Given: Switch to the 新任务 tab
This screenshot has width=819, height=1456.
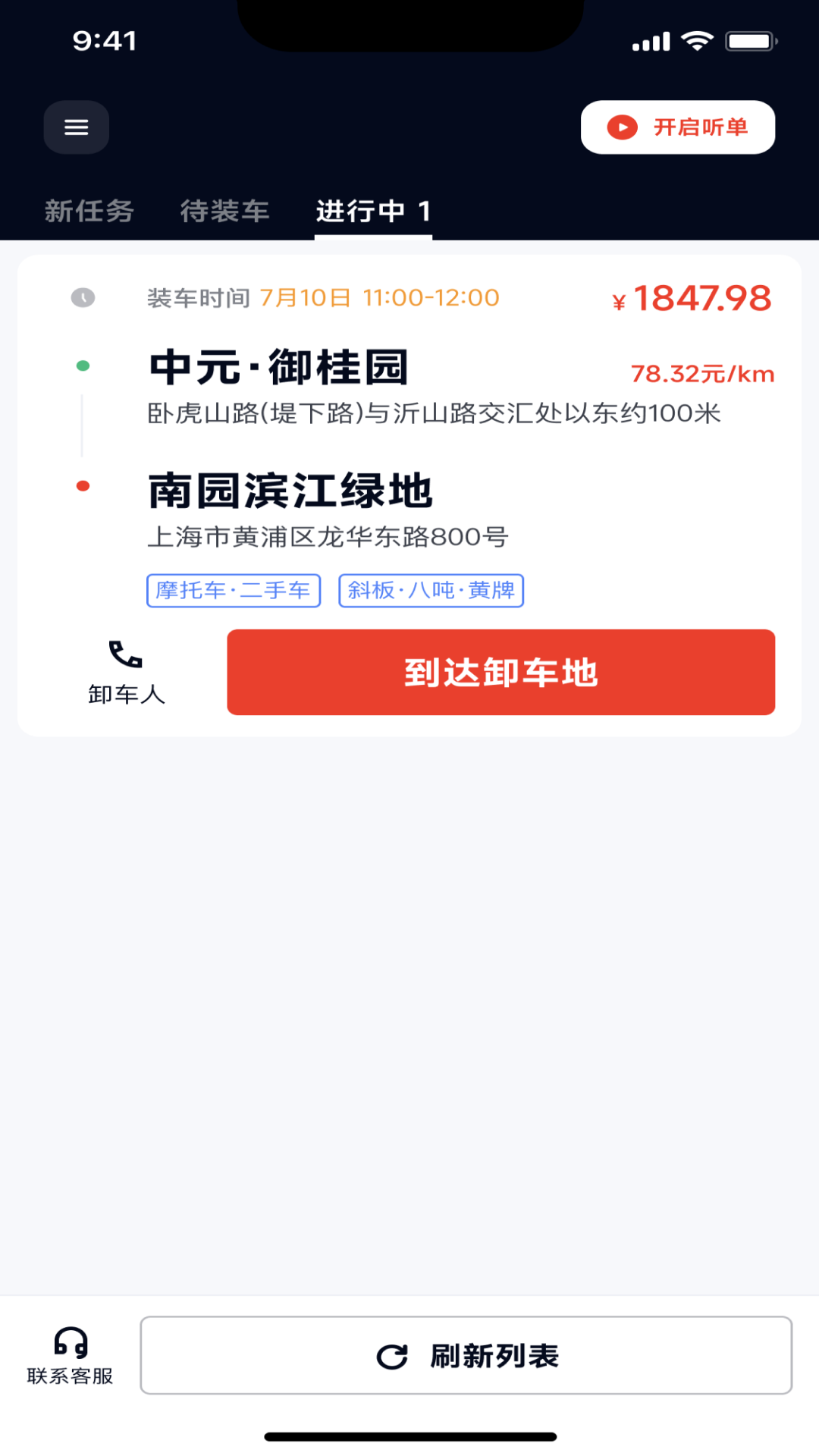Looking at the screenshot, I should pos(89,212).
